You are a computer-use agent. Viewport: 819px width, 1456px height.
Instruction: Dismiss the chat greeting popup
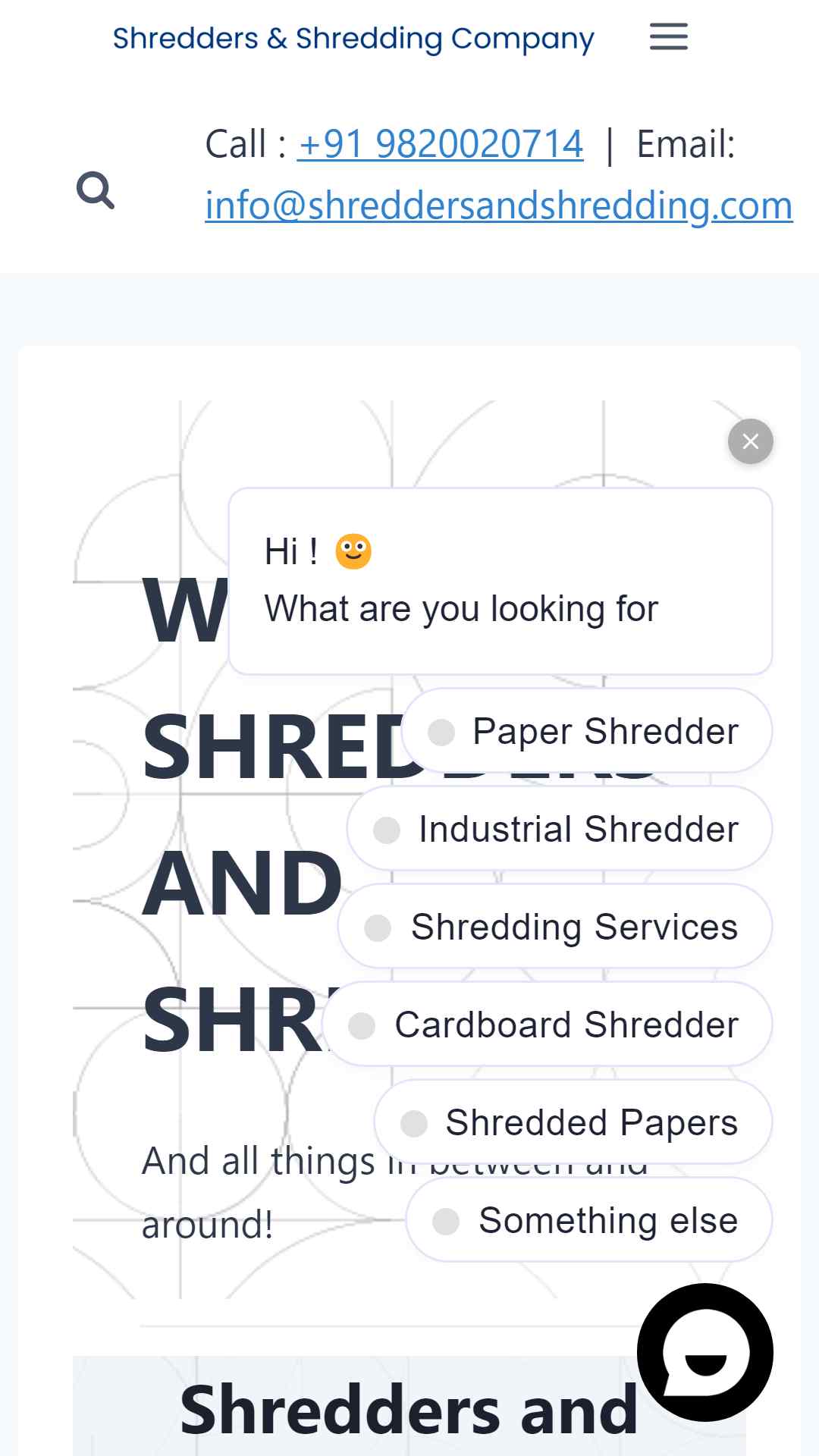point(750,441)
